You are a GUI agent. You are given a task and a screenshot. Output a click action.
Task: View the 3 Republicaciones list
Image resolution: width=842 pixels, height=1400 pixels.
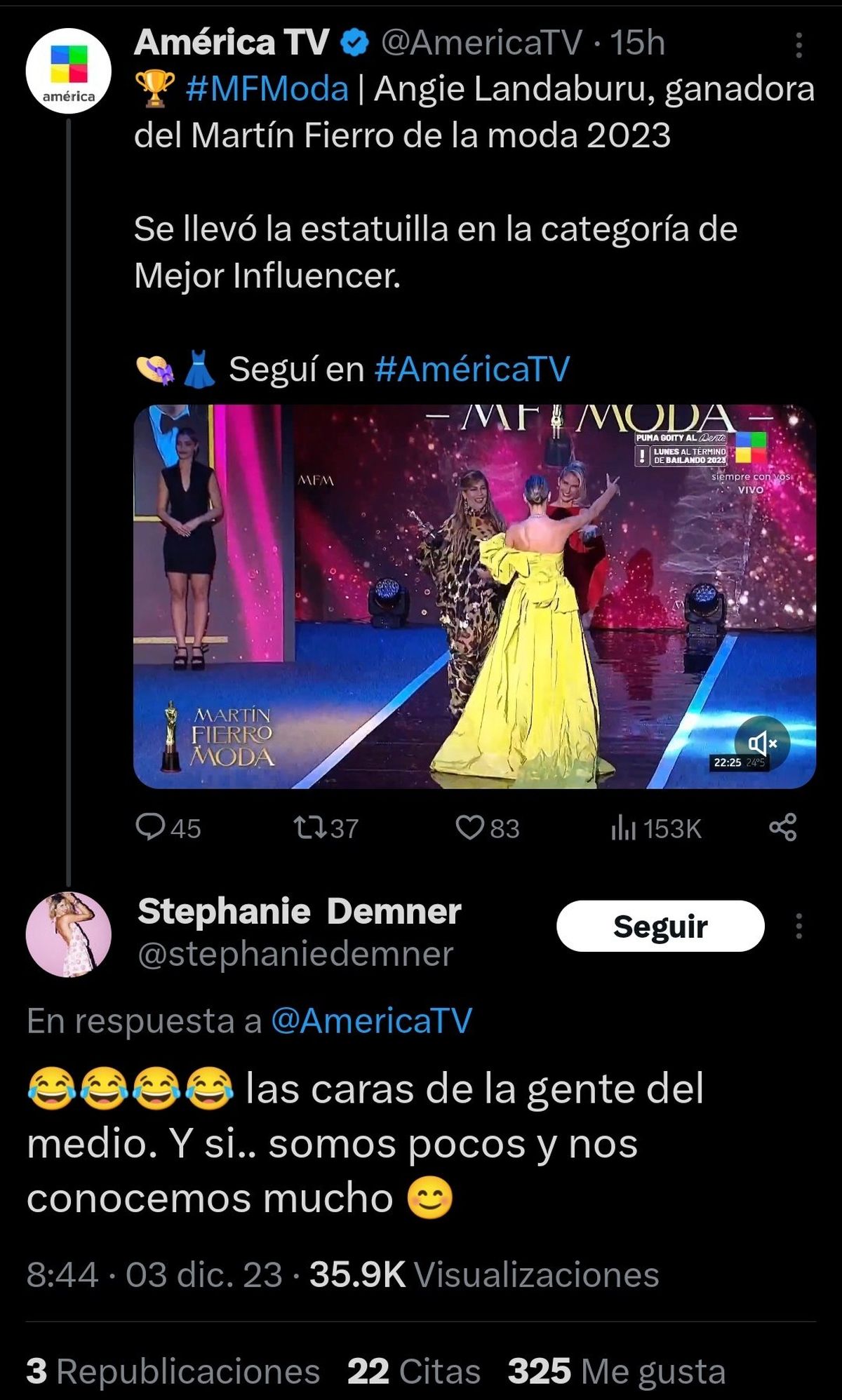tap(173, 1372)
